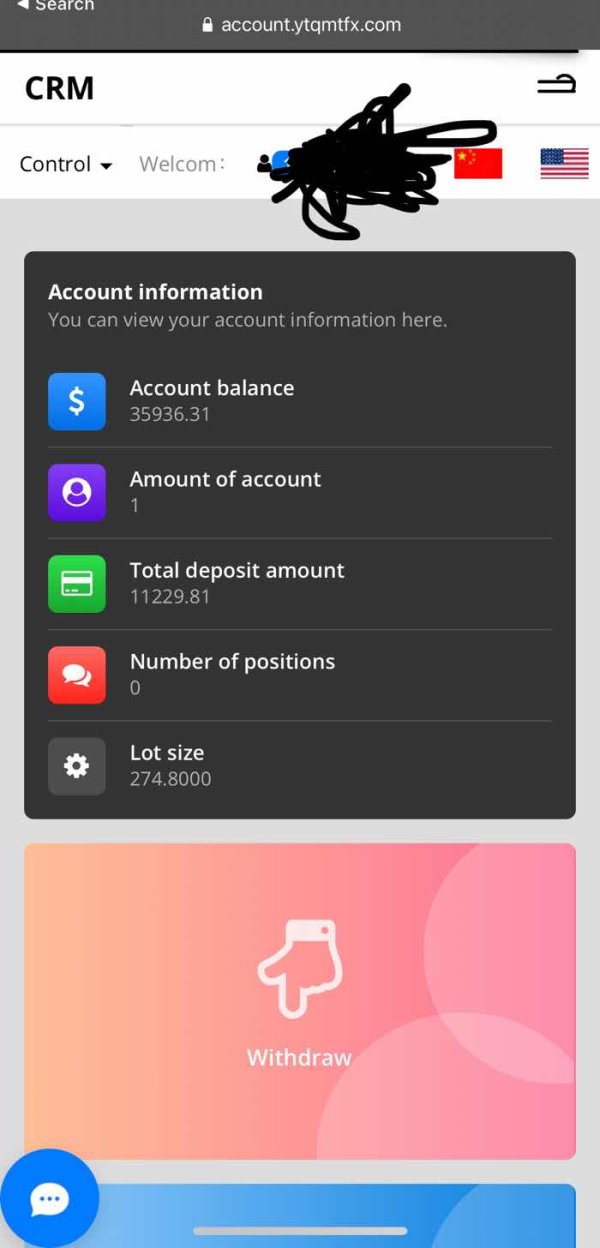Open the live chat bubble
600x1248 pixels.
click(x=49, y=1199)
